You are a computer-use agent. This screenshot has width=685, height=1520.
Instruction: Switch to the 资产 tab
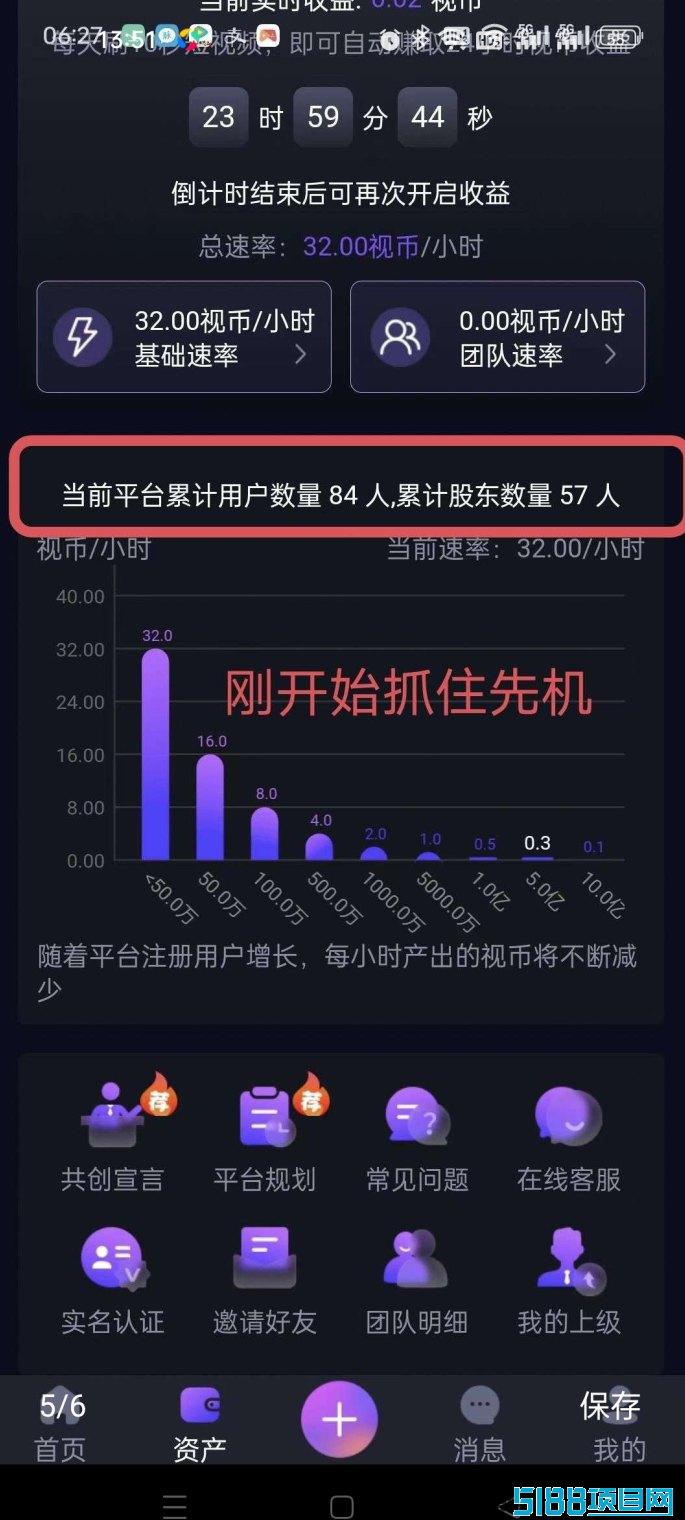(200, 1424)
